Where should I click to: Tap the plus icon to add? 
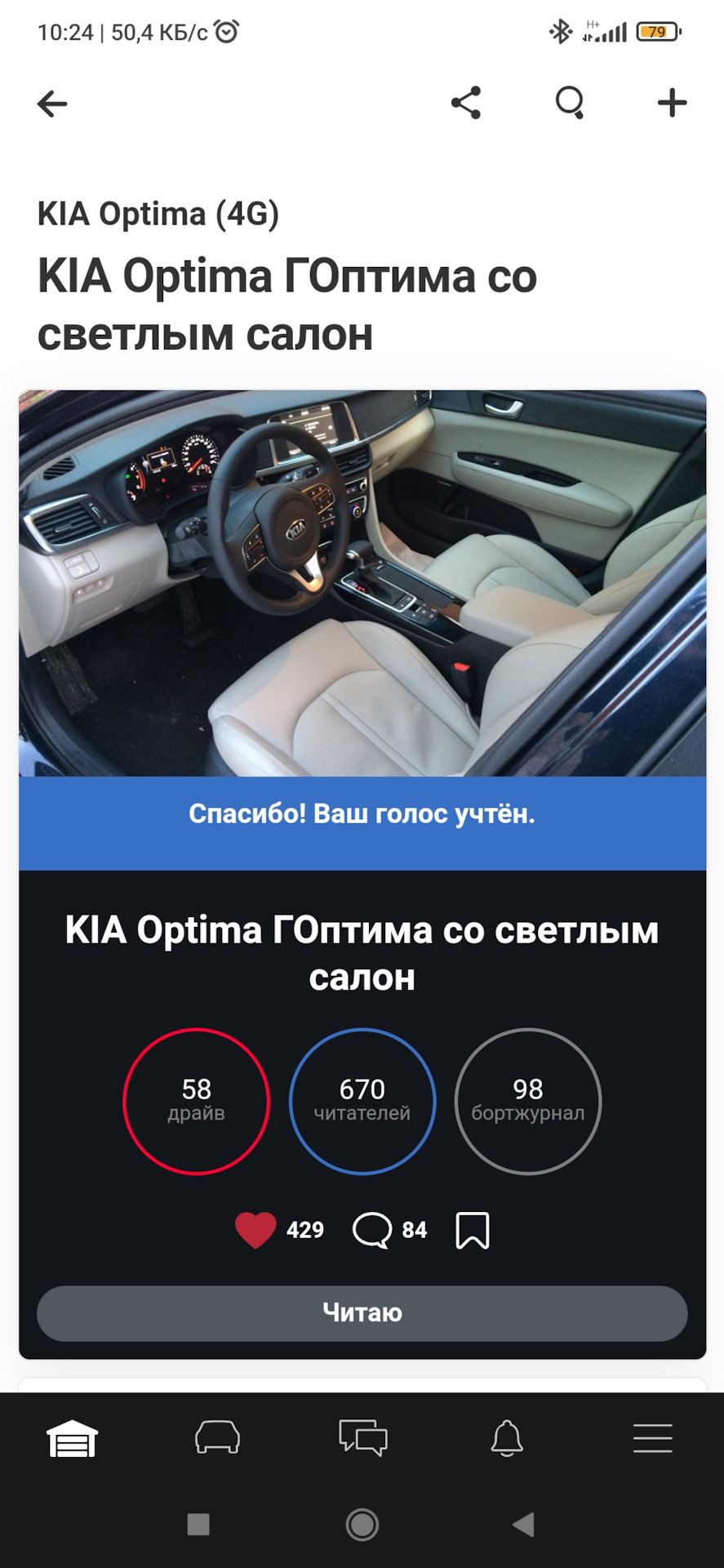(x=672, y=103)
